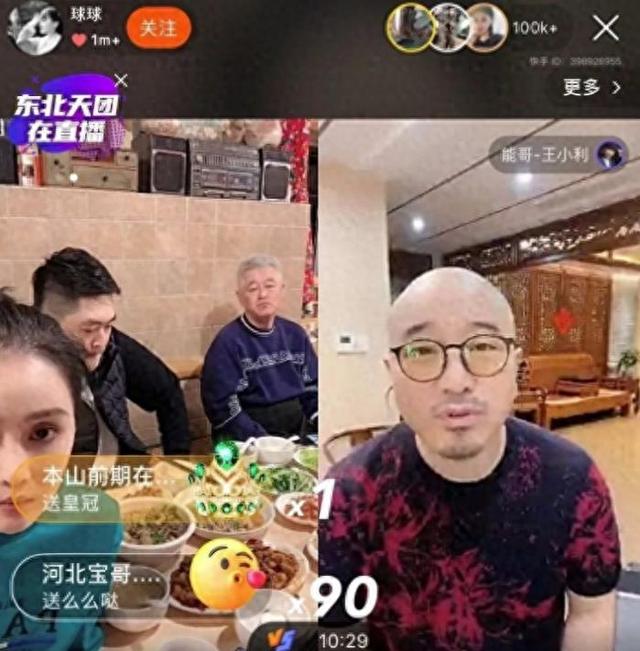Open streamer 球球's profile avatar

pos(35,27)
